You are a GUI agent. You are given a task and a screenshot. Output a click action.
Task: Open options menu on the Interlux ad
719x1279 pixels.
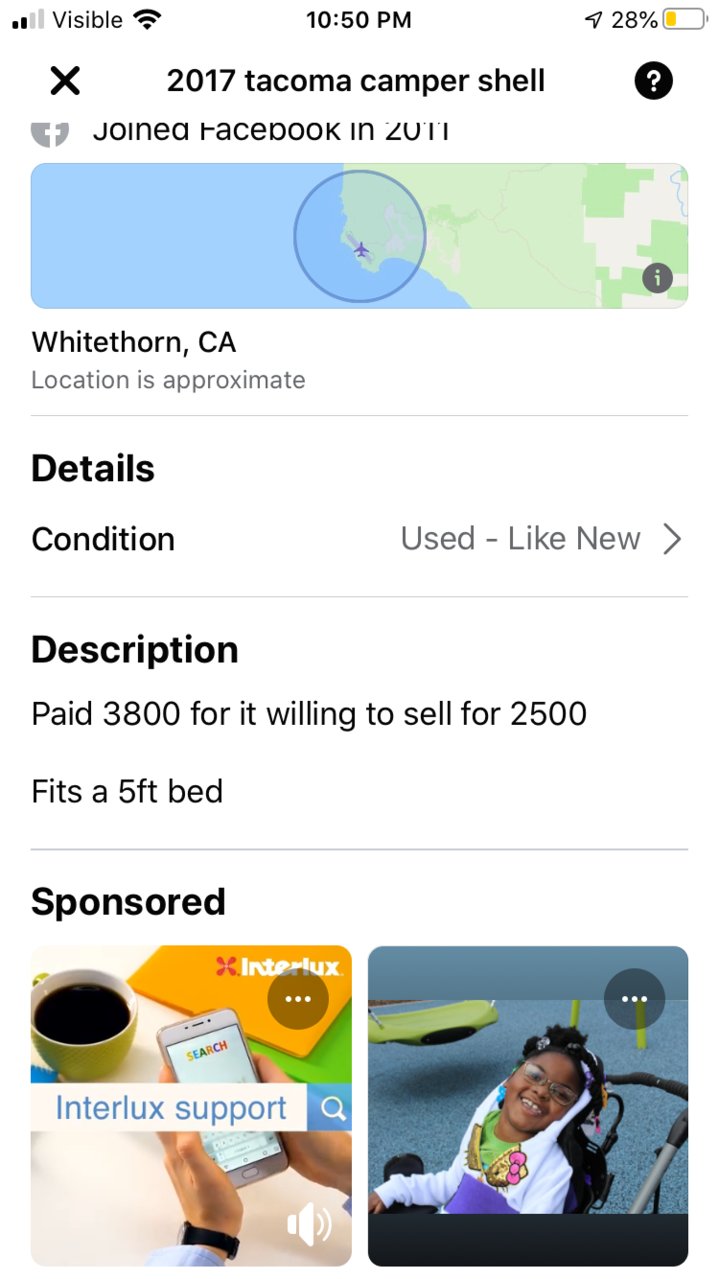pyautogui.click(x=298, y=999)
